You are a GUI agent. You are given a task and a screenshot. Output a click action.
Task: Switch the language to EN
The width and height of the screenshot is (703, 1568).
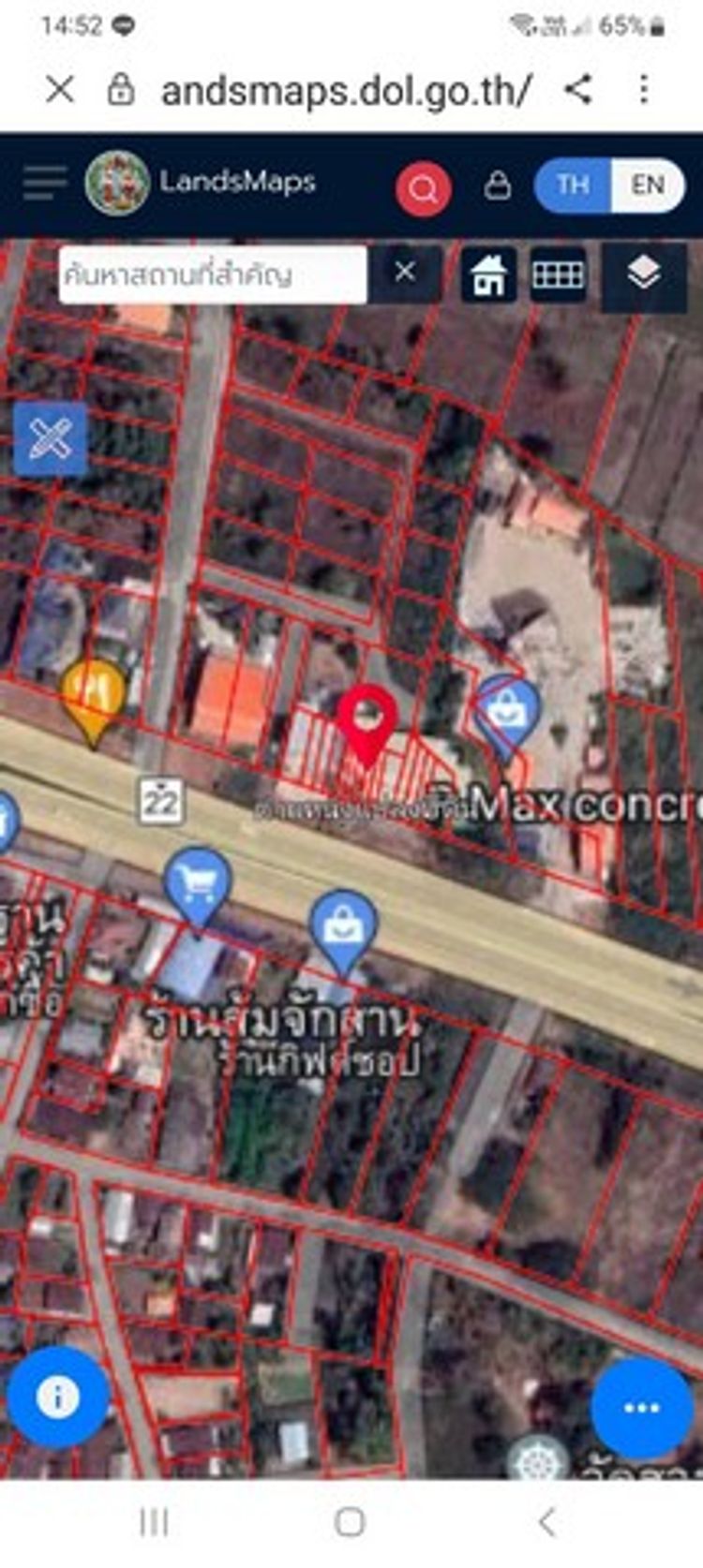(x=647, y=185)
